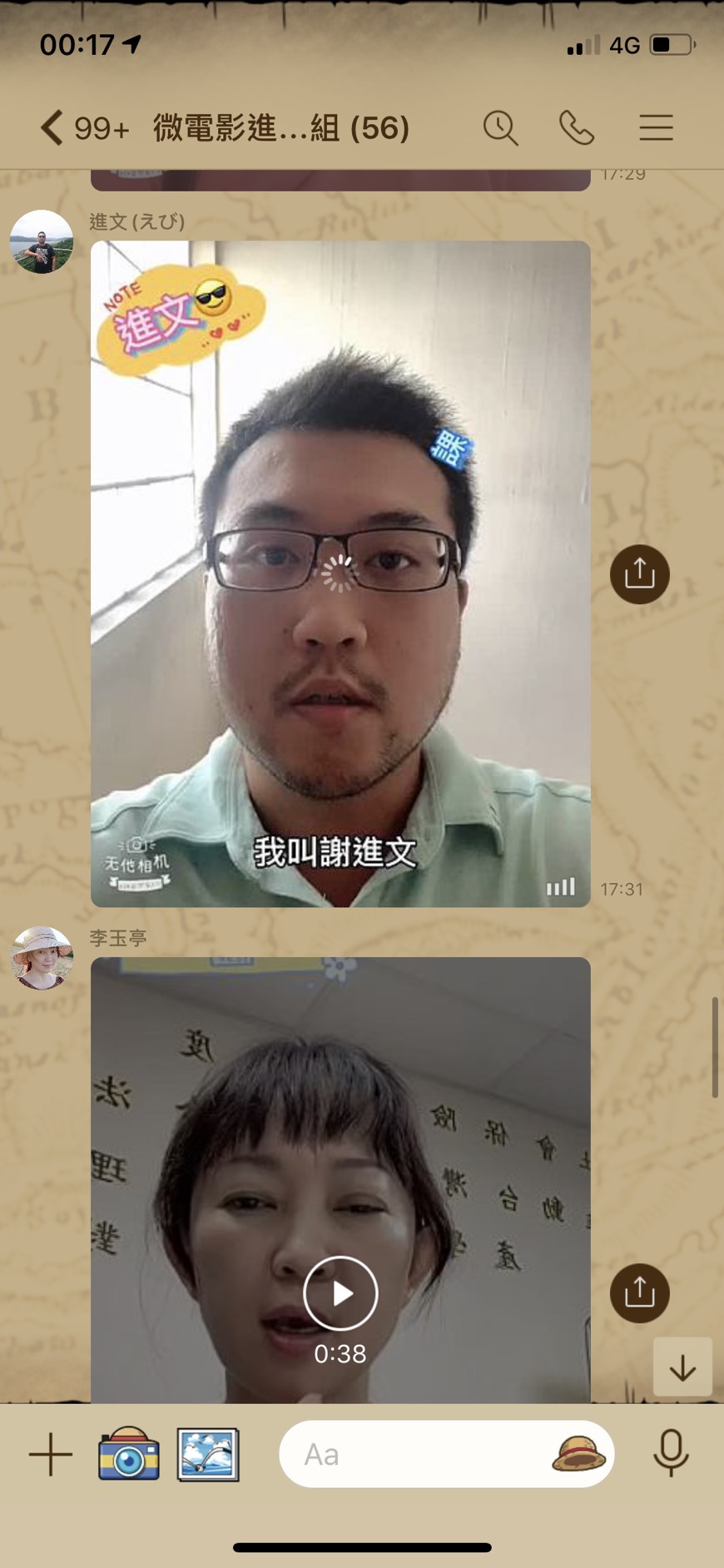Open the video sent by 進文
The image size is (724, 1568).
(340, 573)
